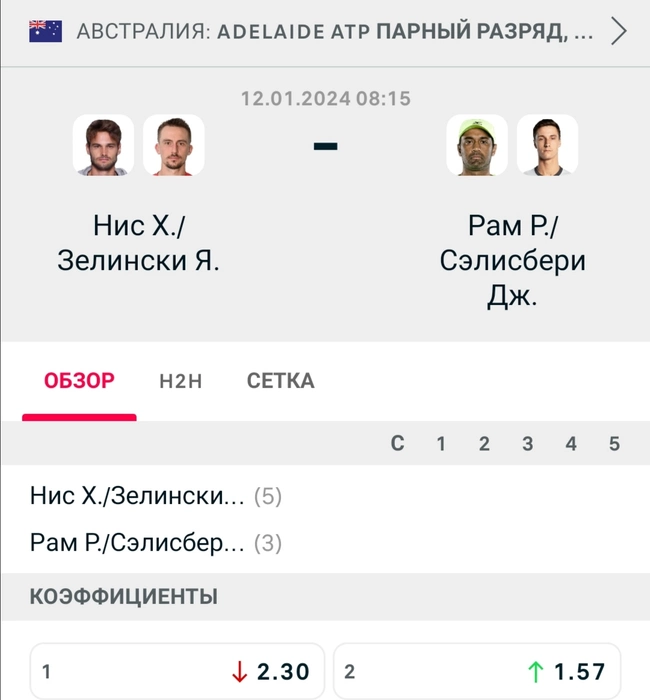
Task: Select the Обзор tab
Action: click(79, 381)
